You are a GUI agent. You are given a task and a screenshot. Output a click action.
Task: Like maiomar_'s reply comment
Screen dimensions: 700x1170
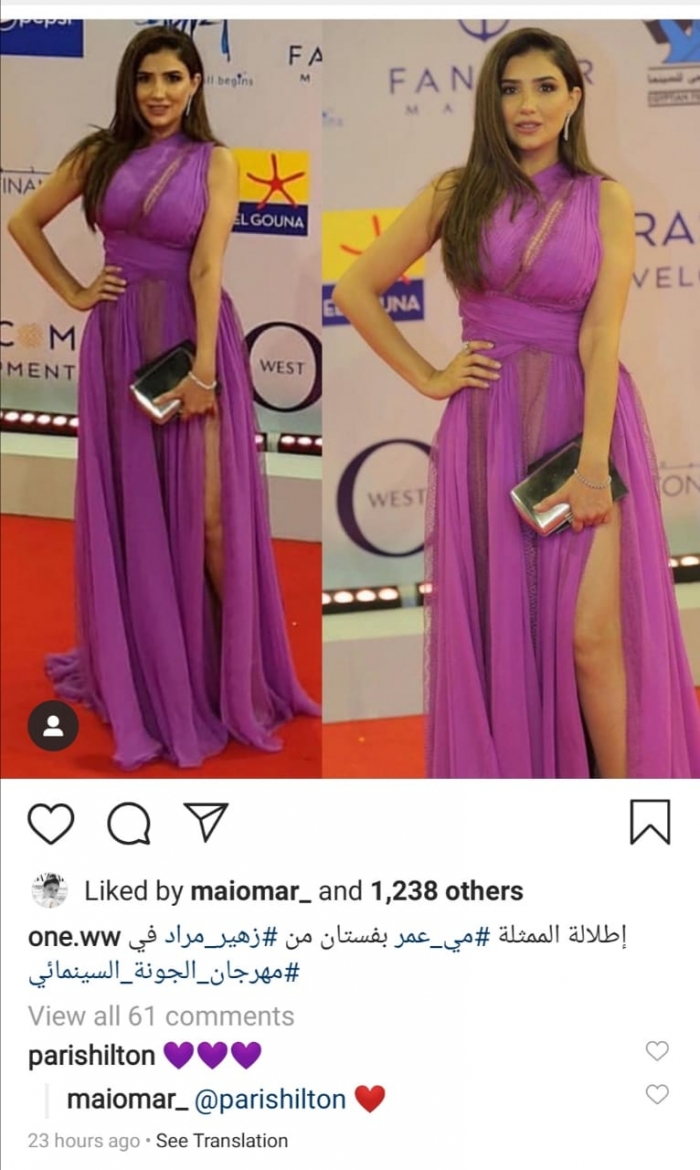pos(657,1095)
